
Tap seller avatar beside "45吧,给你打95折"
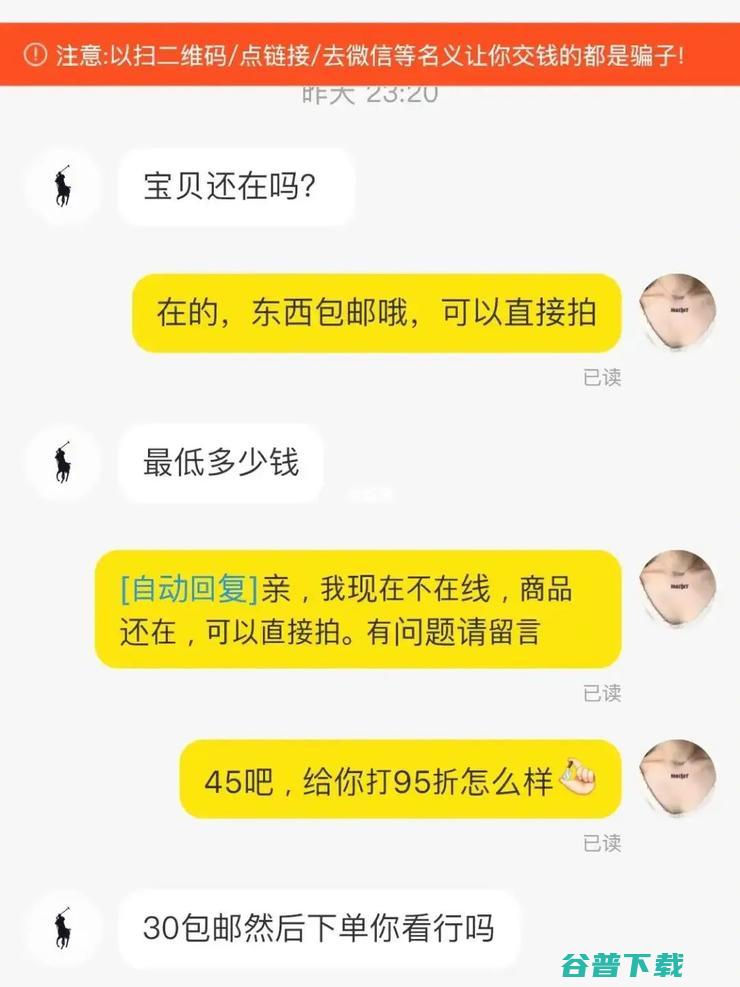coord(677,778)
